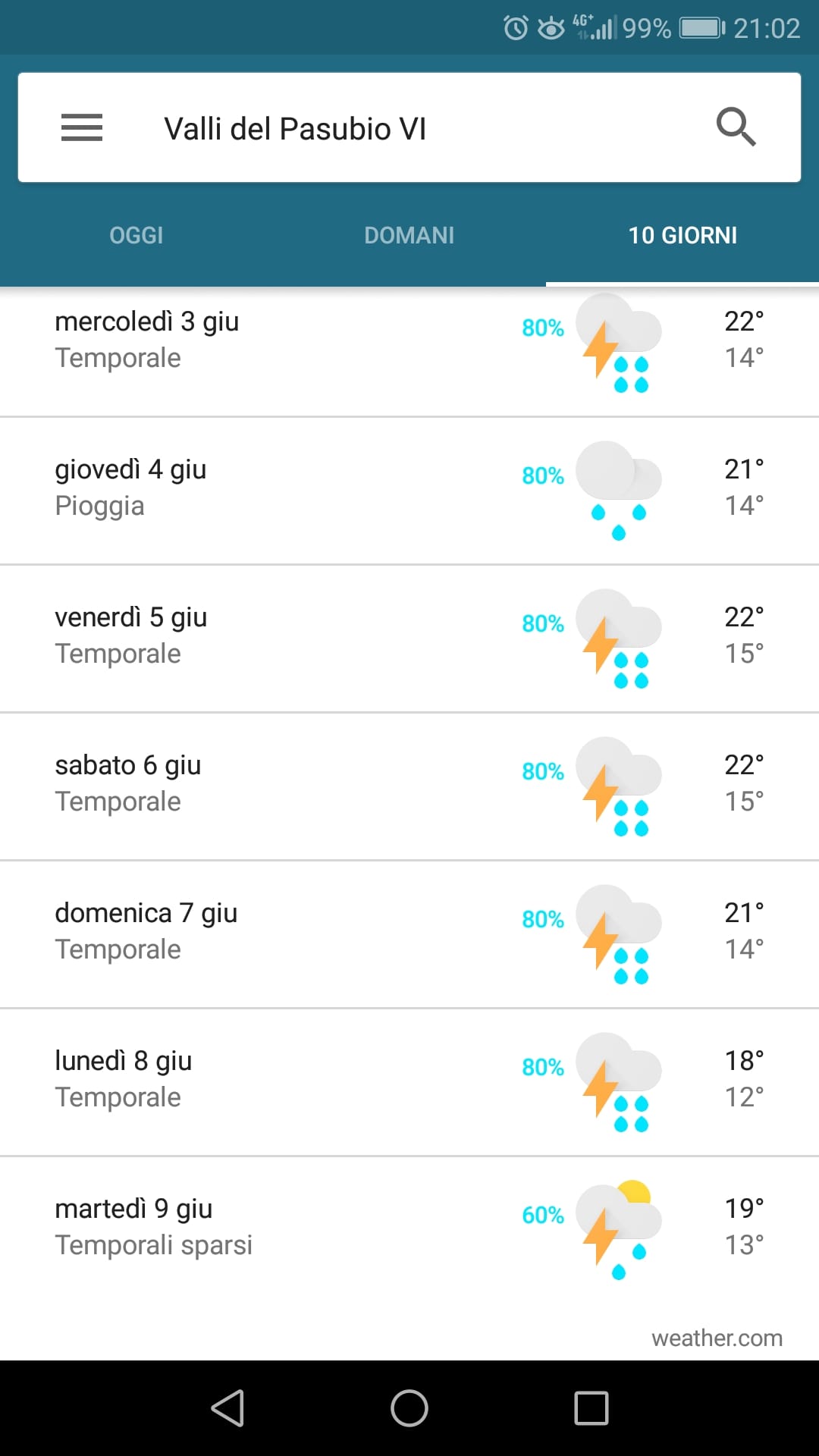Switch to the OGGI tab
The width and height of the screenshot is (819, 1456).
pos(136,235)
